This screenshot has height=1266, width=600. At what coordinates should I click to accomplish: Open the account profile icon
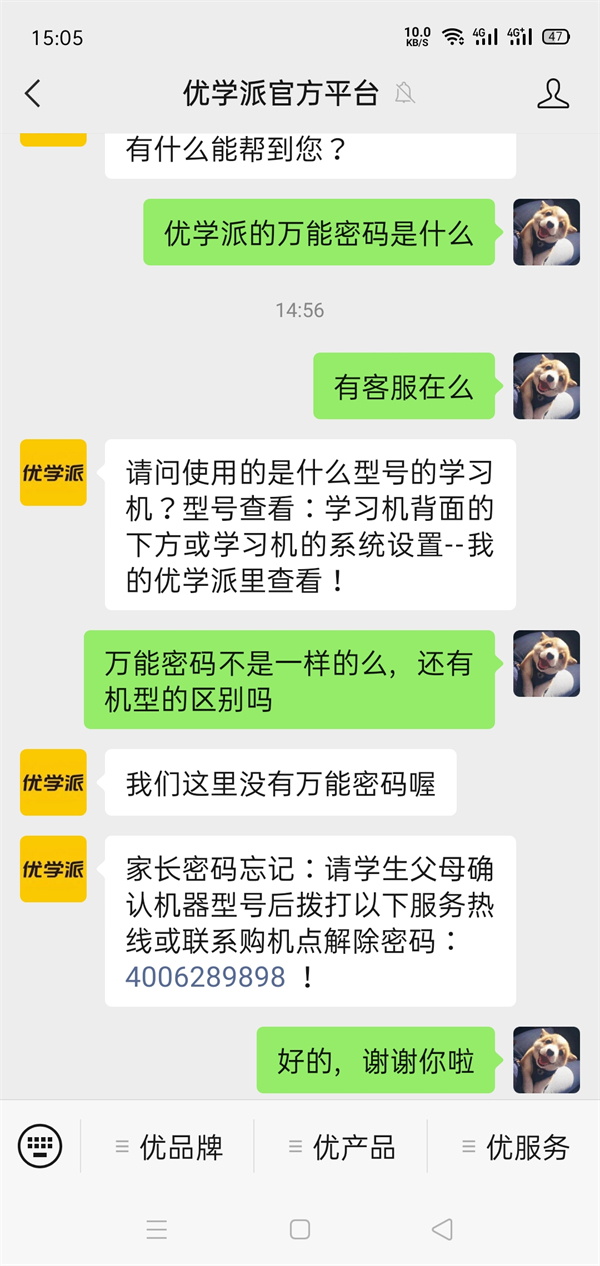(553, 94)
